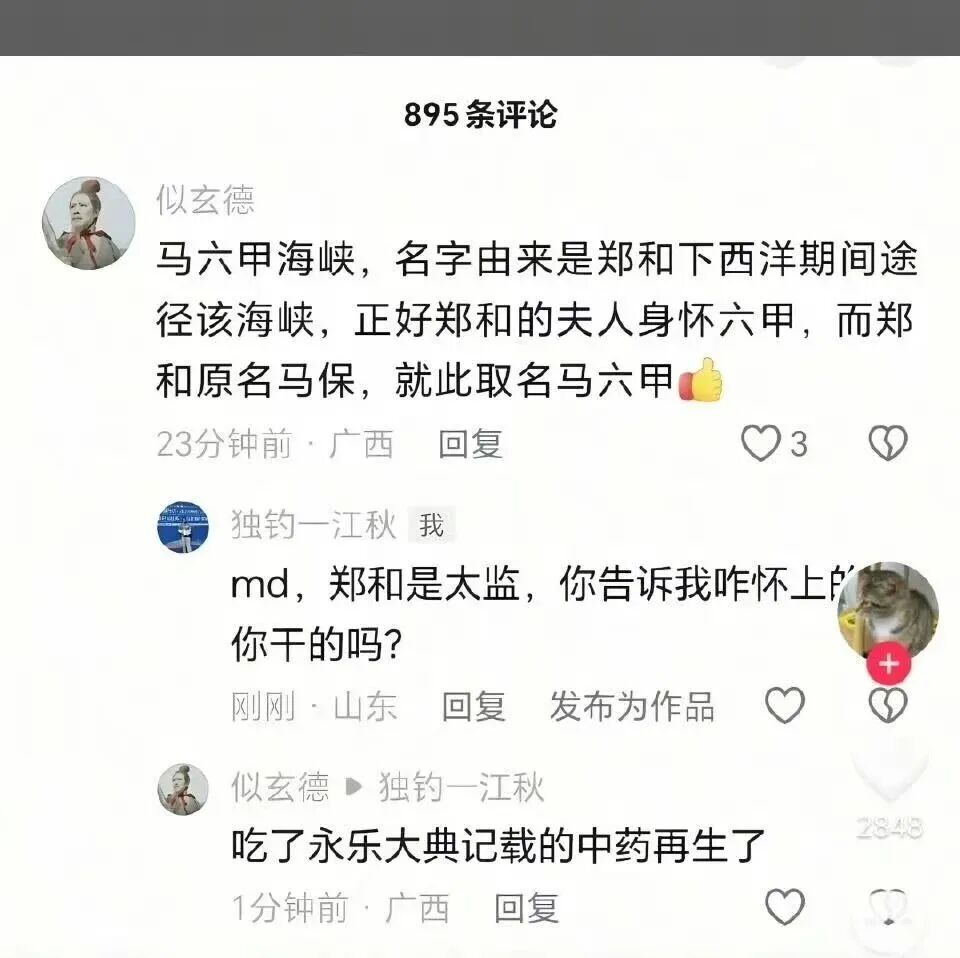Reply to the 永乐大典 comment posted 1分钟前

526,908
